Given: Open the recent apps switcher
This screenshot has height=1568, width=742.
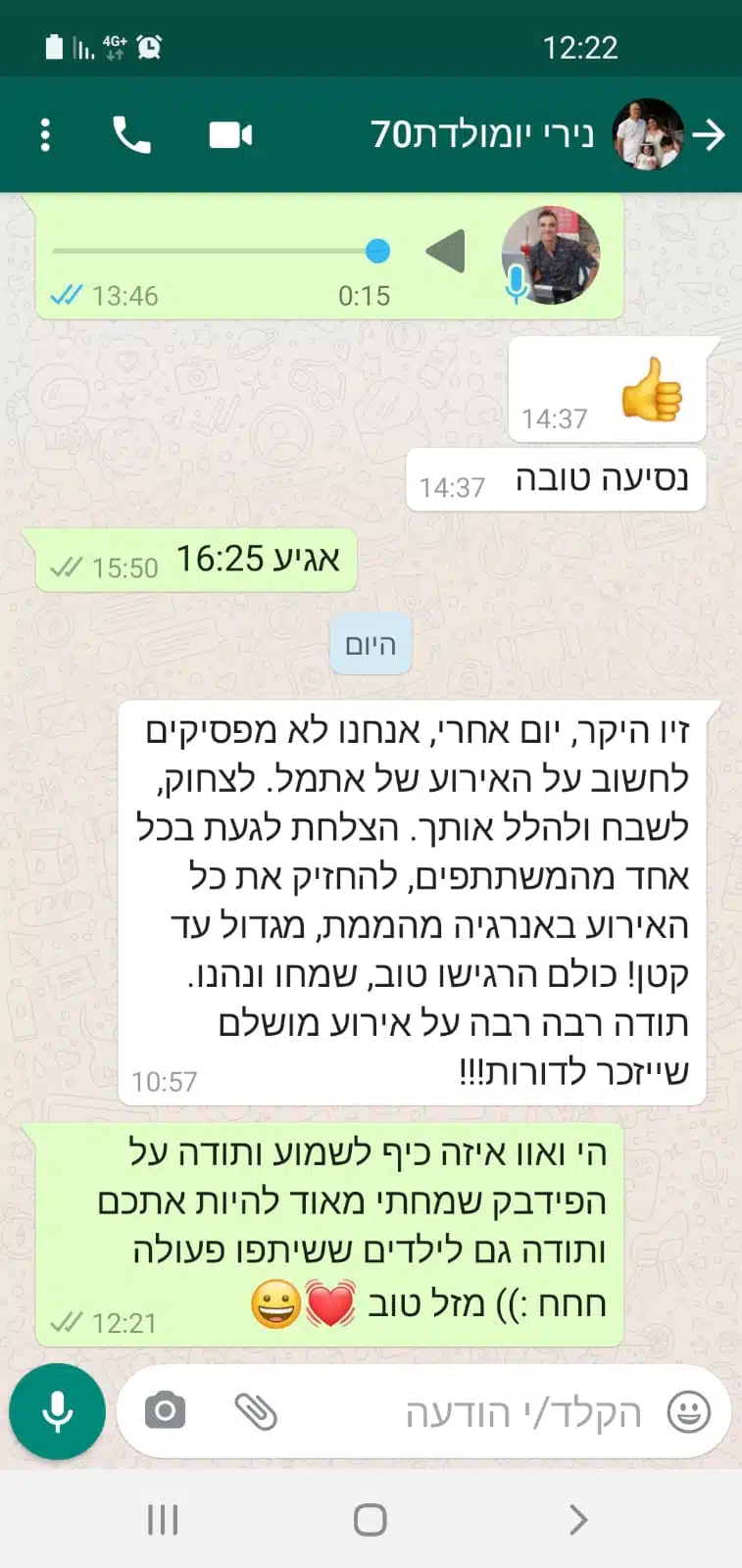Looking at the screenshot, I should [x=163, y=1520].
